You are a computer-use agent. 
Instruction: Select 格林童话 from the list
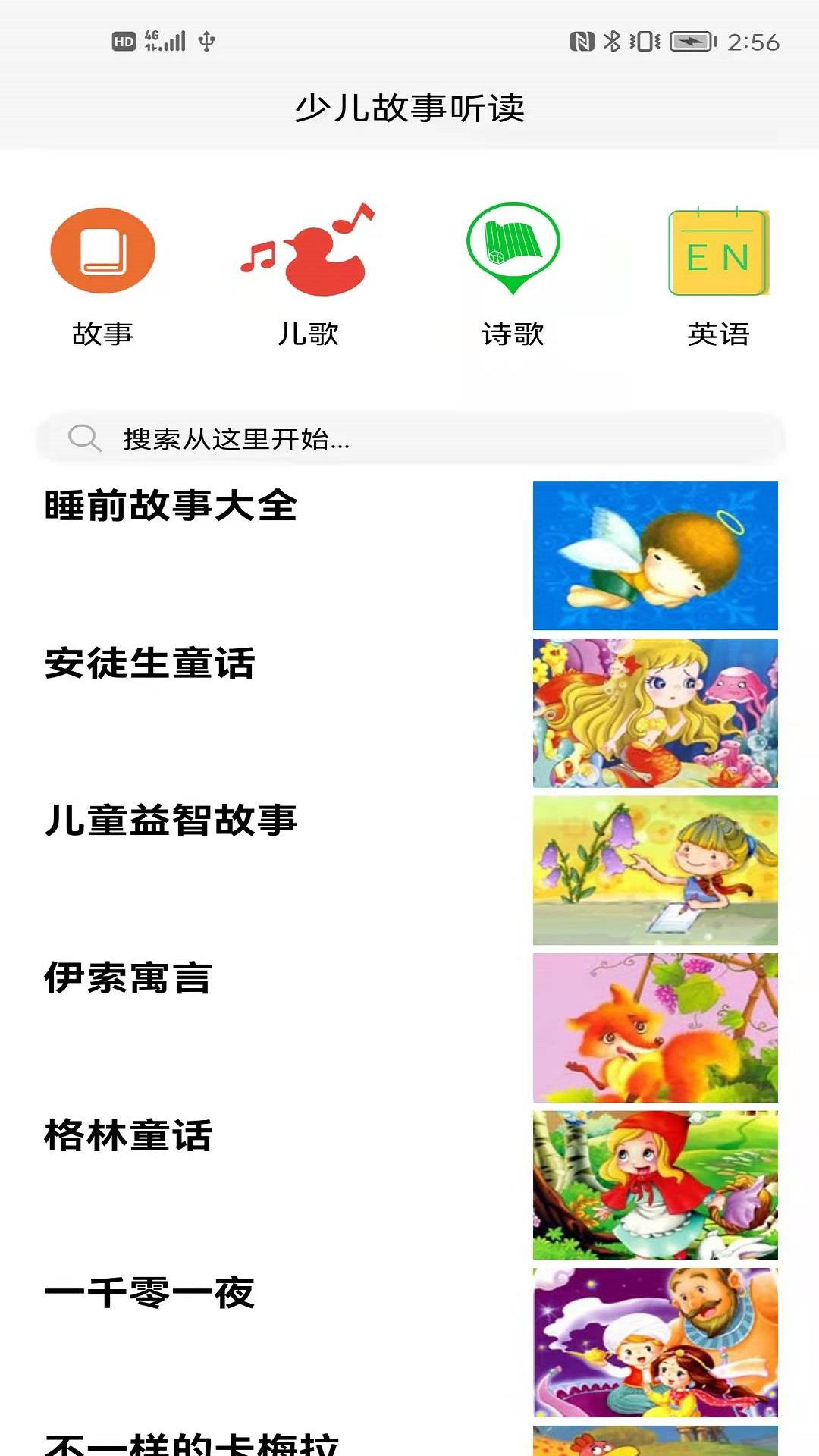(x=409, y=1185)
